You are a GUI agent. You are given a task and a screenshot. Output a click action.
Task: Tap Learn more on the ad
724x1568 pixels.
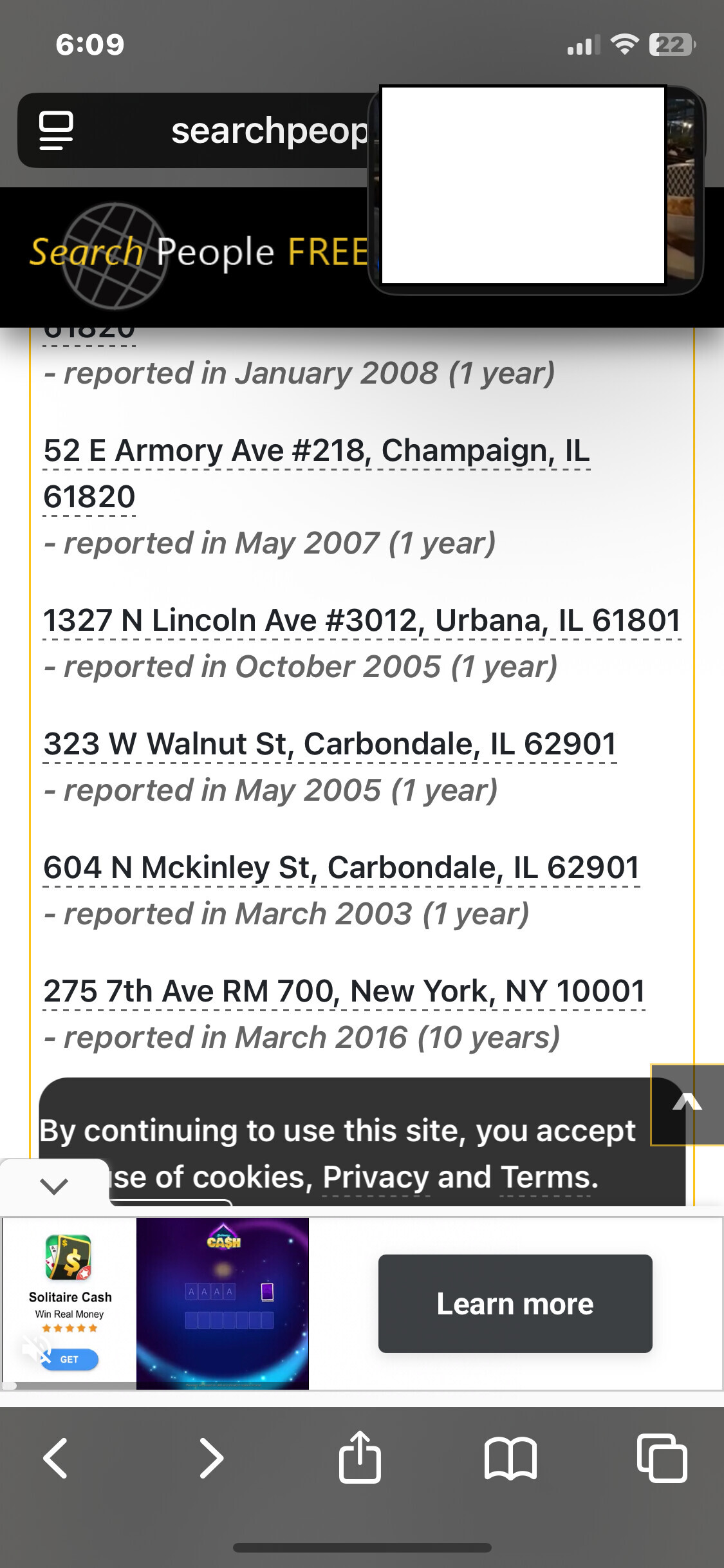coord(515,1304)
